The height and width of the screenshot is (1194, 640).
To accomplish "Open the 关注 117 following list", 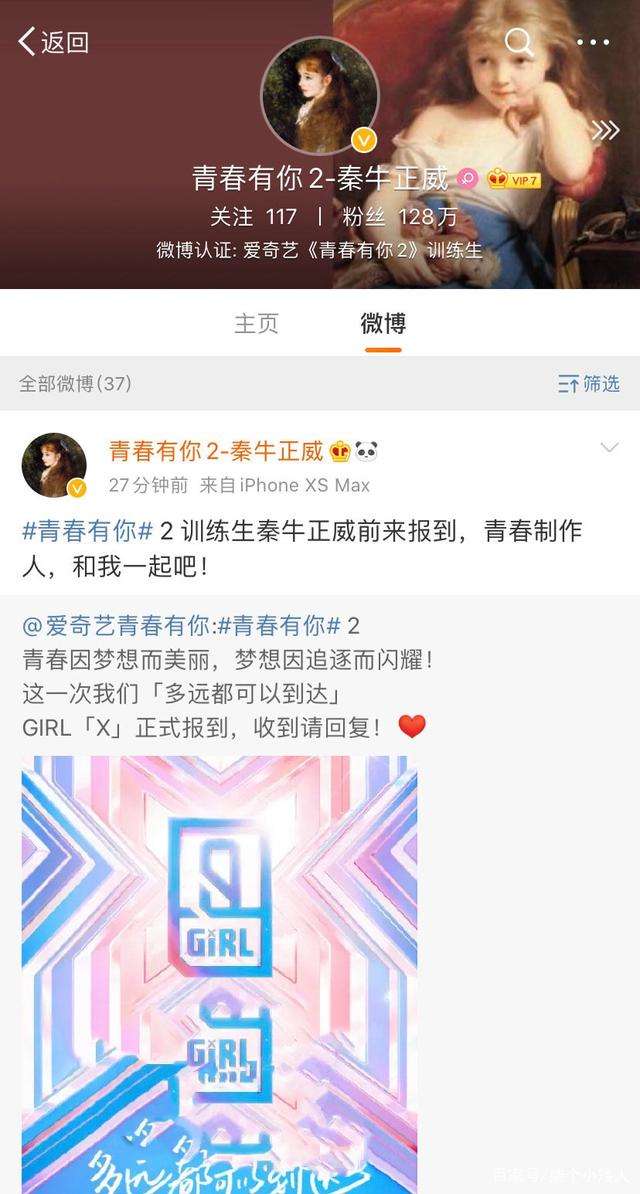I will (253, 216).
